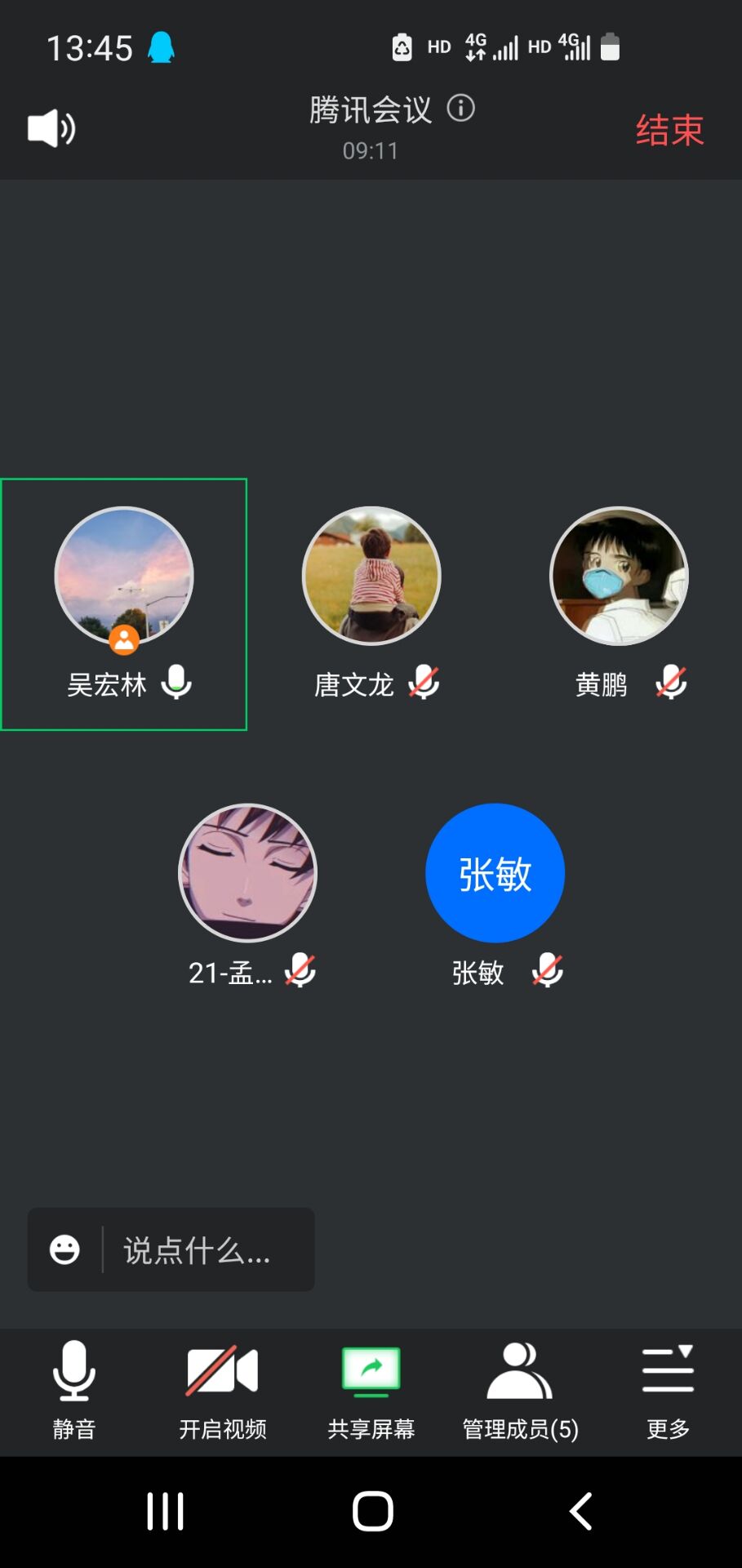
Task: Select participant 黄鹏's avatar
Action: (619, 576)
